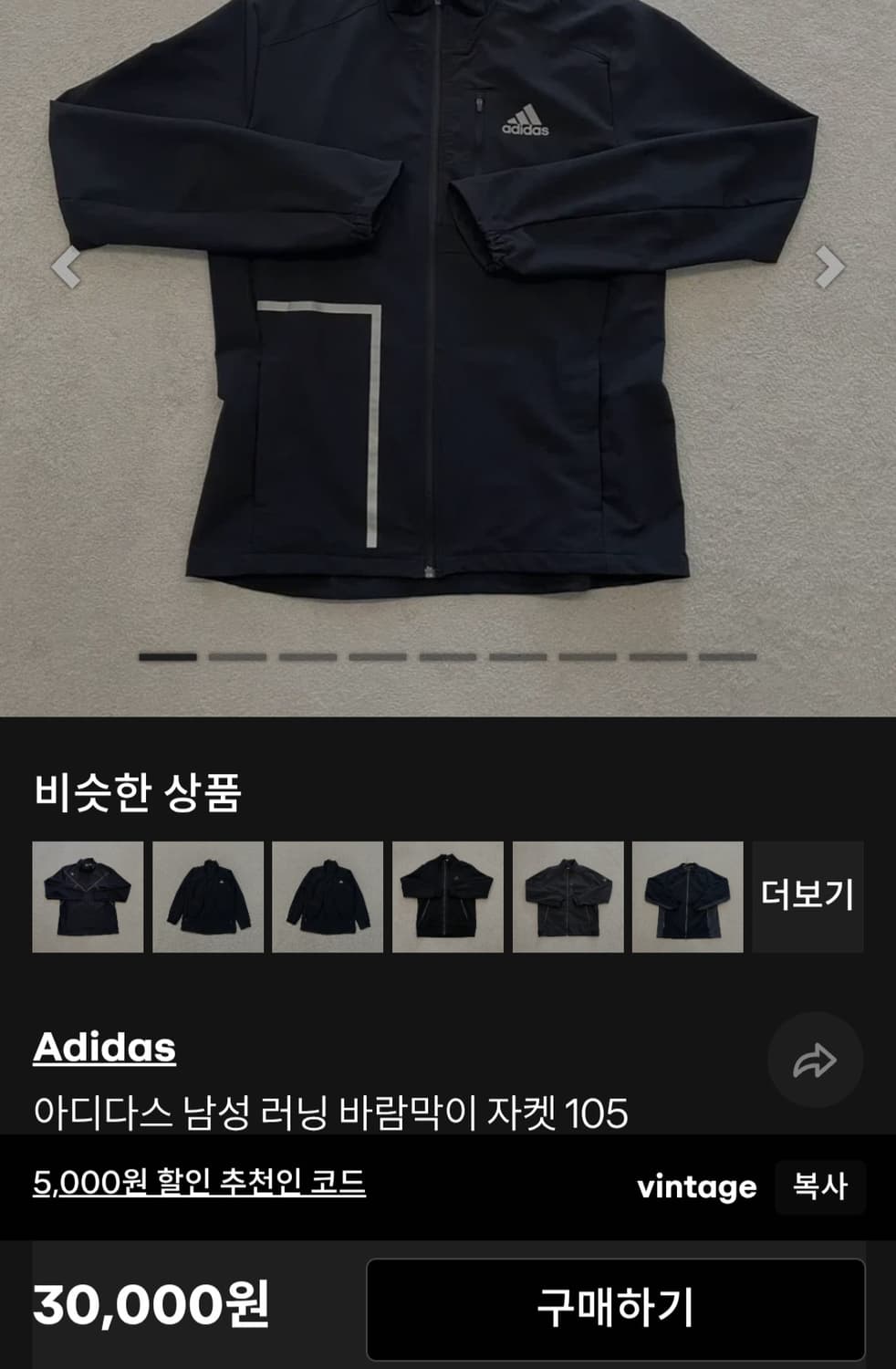Select the first similar product thumbnail

(86, 897)
